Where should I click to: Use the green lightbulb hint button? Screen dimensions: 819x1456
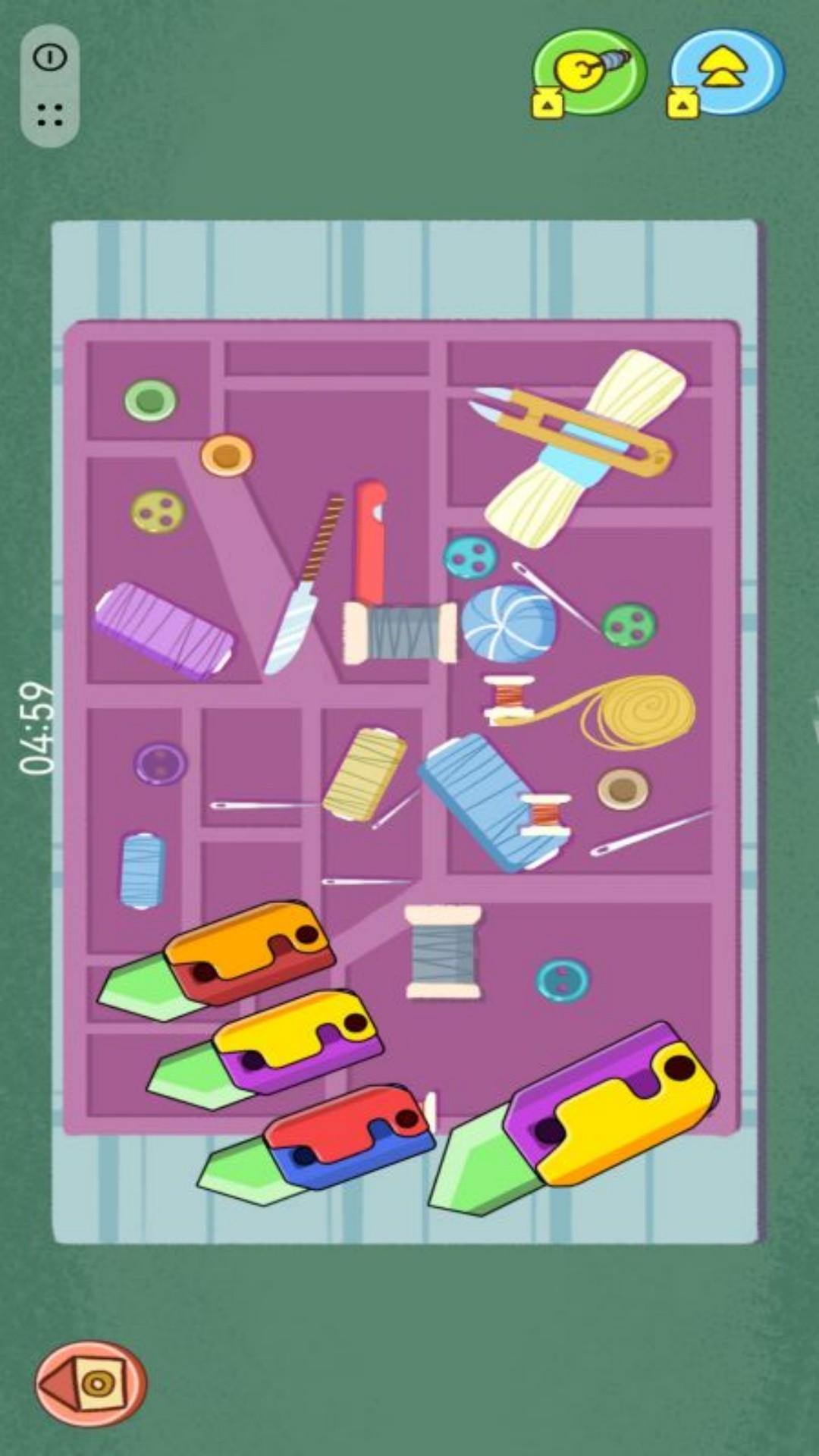point(590,72)
